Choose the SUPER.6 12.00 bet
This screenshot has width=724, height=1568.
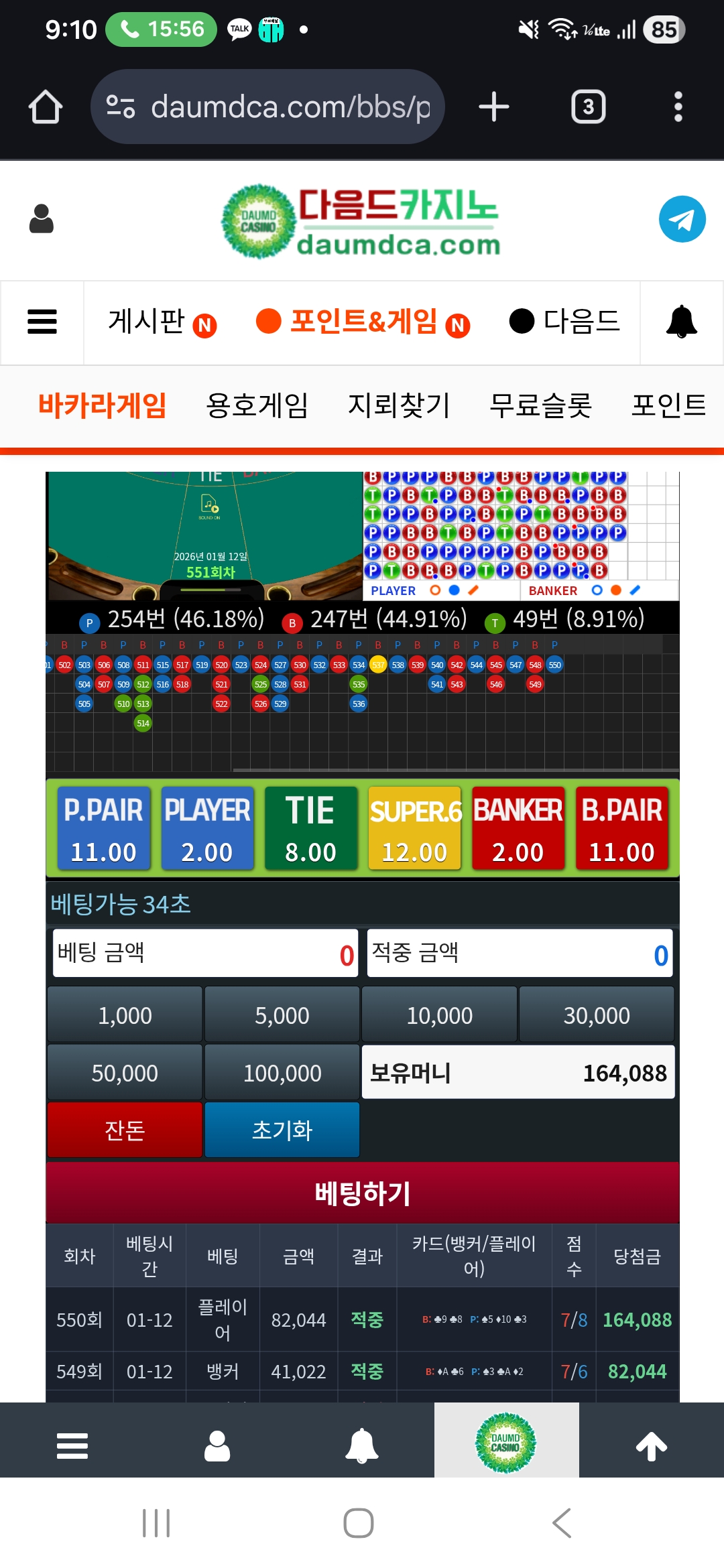pyautogui.click(x=414, y=828)
